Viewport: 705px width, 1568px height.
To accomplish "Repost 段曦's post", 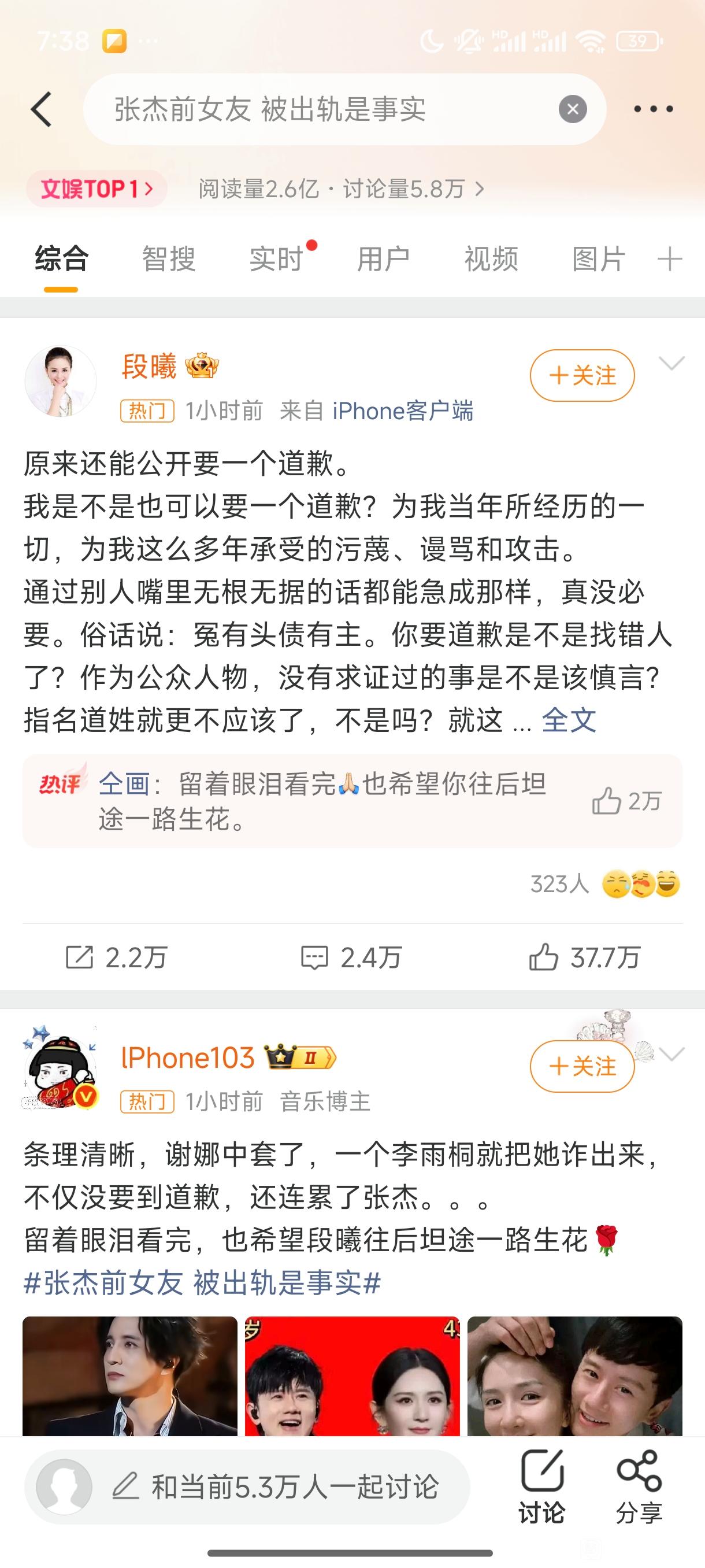I will point(116,957).
